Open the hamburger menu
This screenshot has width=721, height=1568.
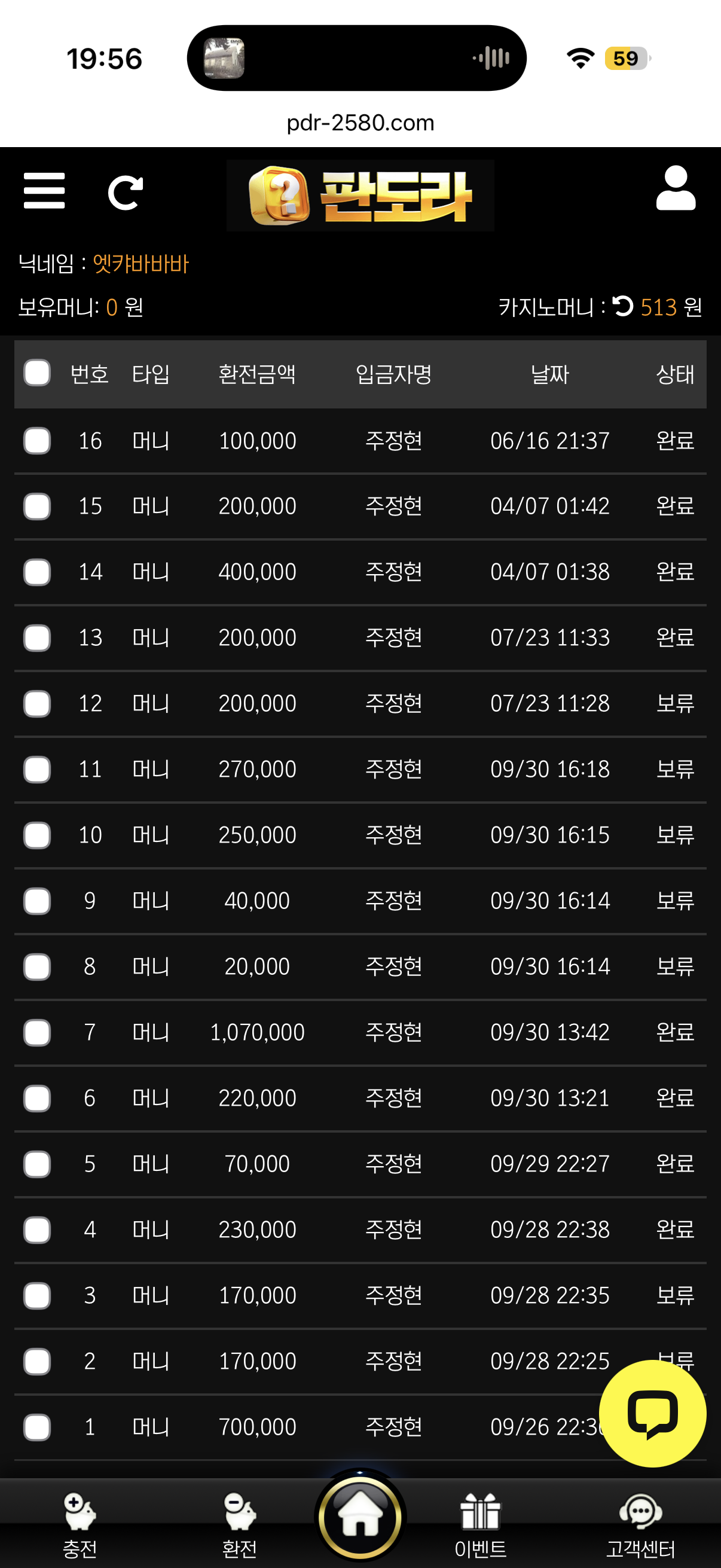(44, 191)
